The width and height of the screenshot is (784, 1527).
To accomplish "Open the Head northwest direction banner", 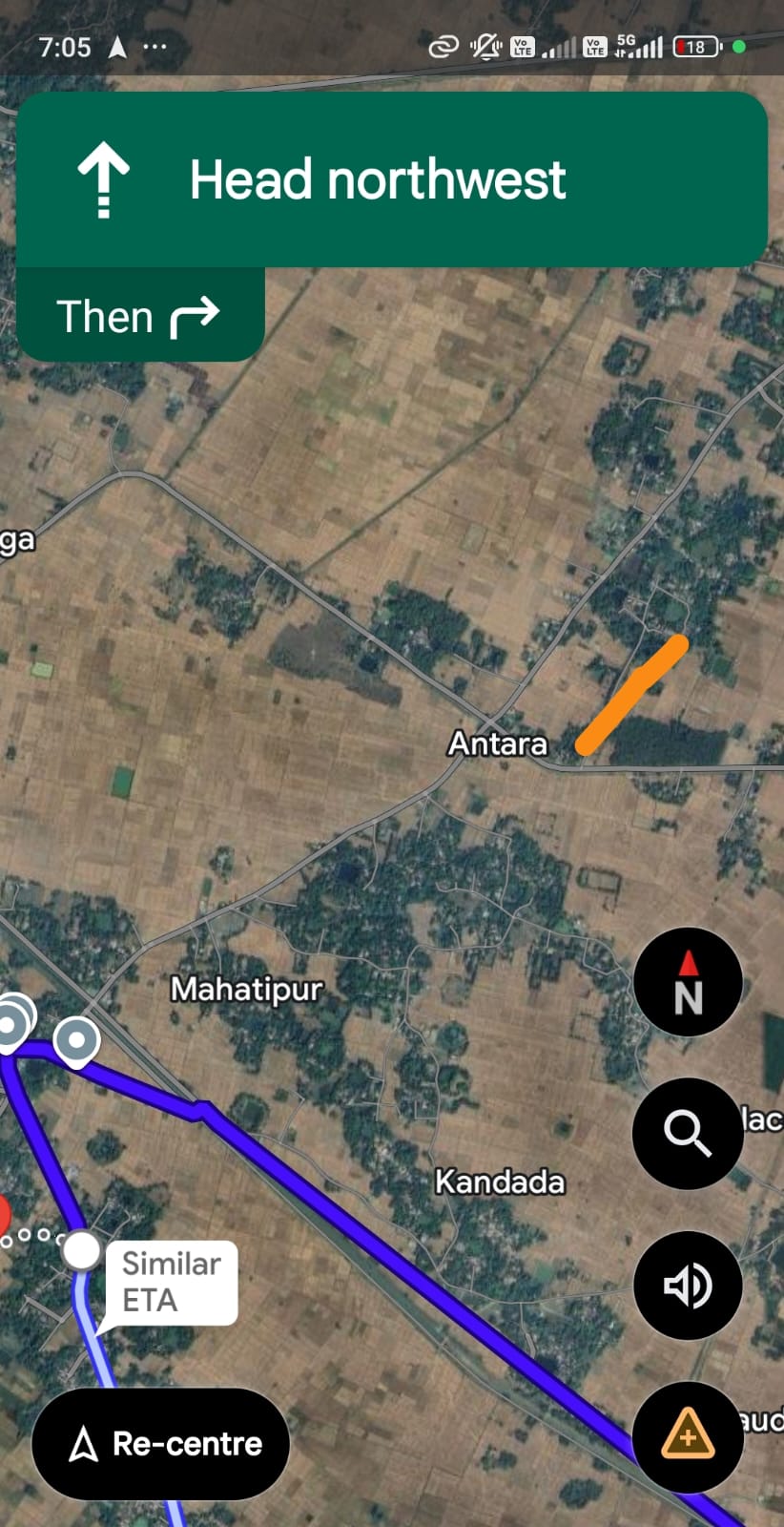I will click(x=391, y=179).
